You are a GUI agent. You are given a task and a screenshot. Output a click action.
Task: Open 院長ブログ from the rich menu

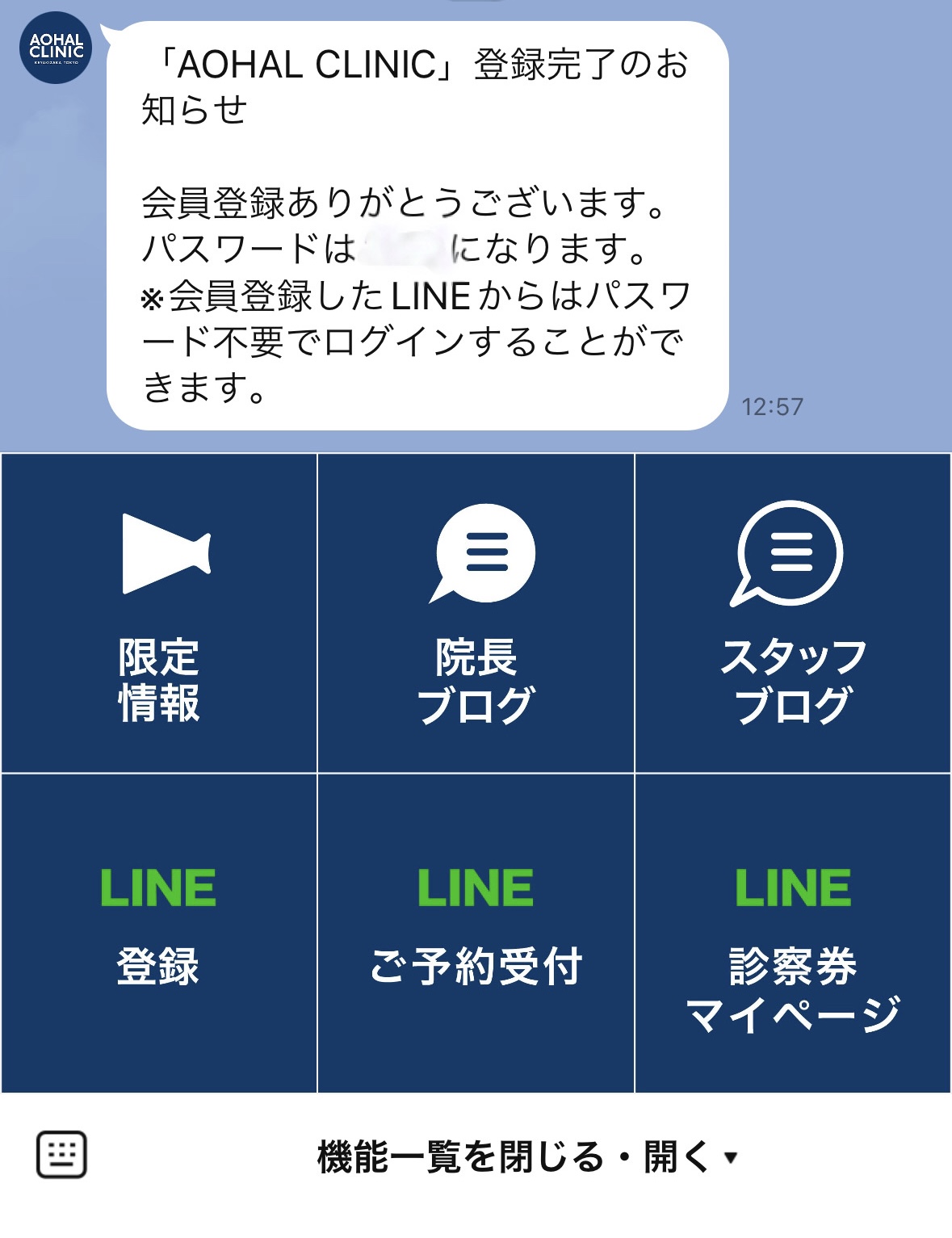click(476, 614)
